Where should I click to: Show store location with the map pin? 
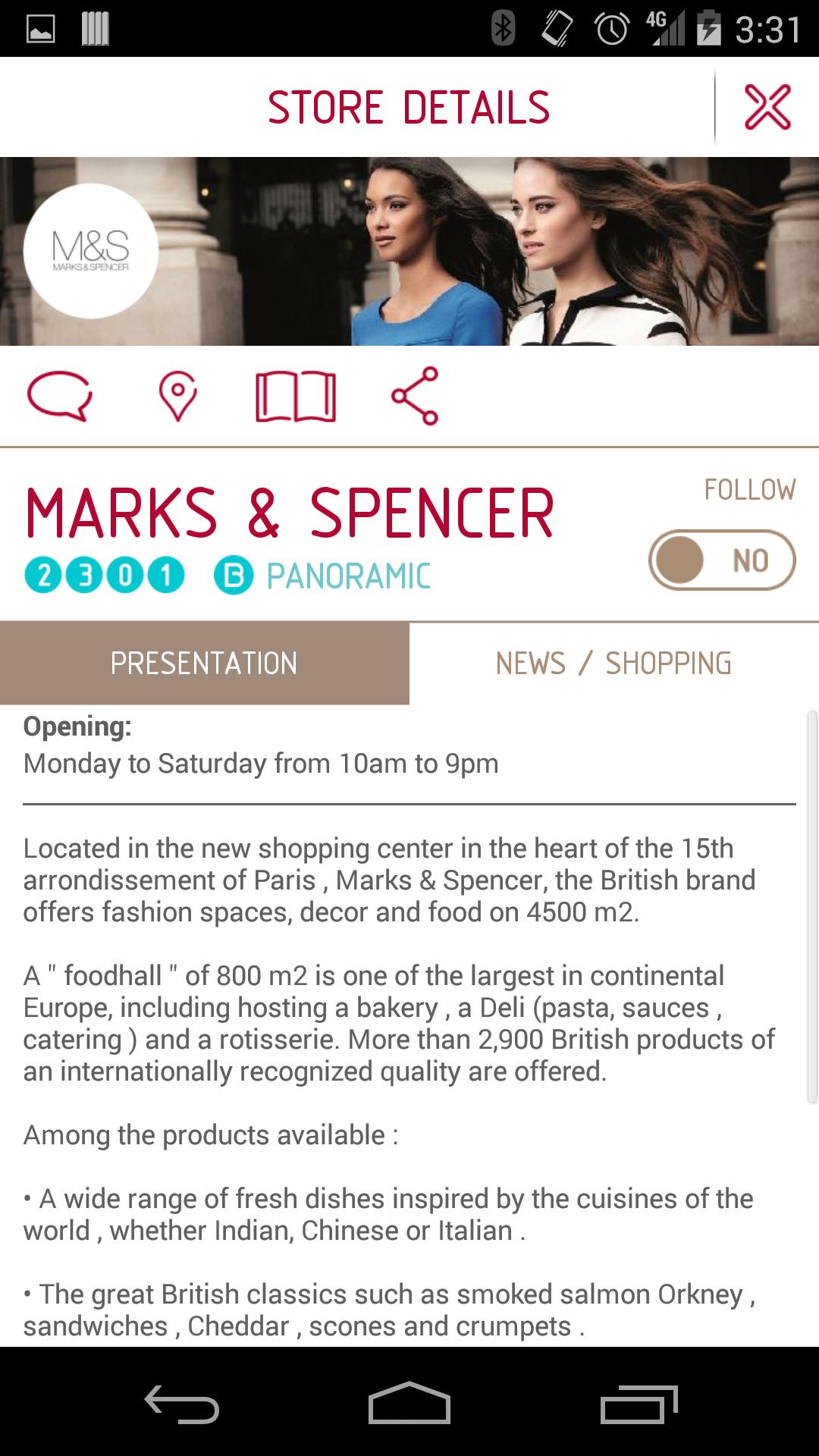tap(177, 395)
